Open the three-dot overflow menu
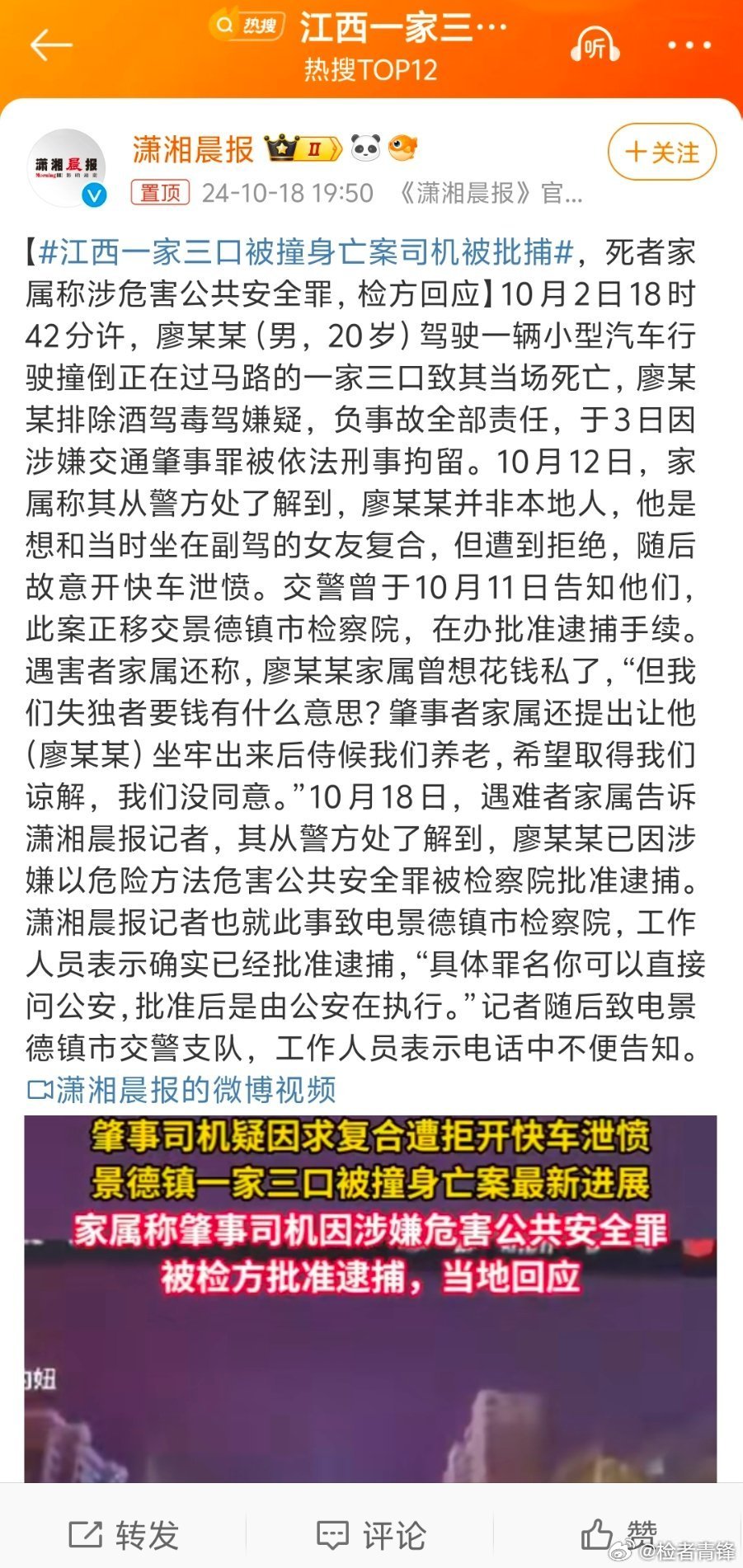 [x=689, y=45]
